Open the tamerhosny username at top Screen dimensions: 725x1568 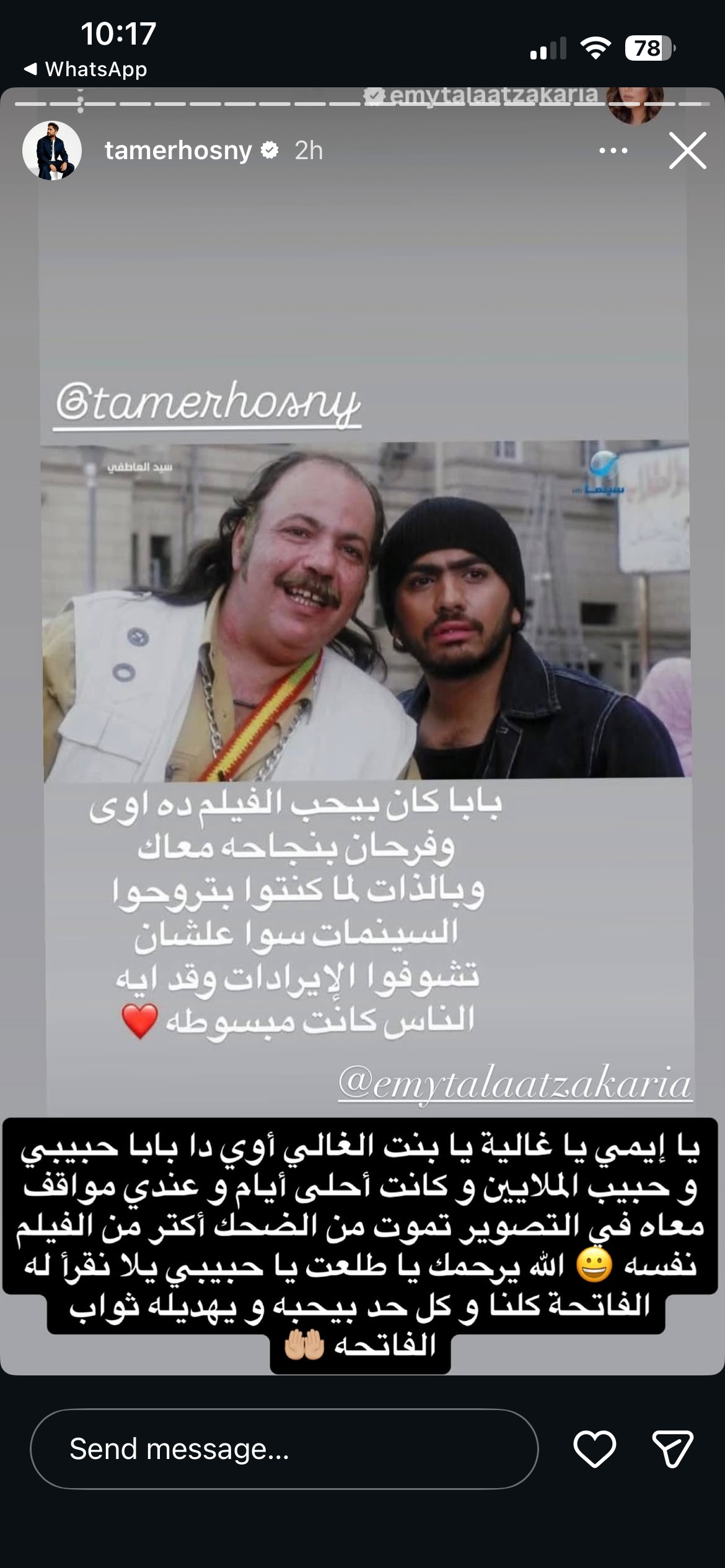pos(178,150)
